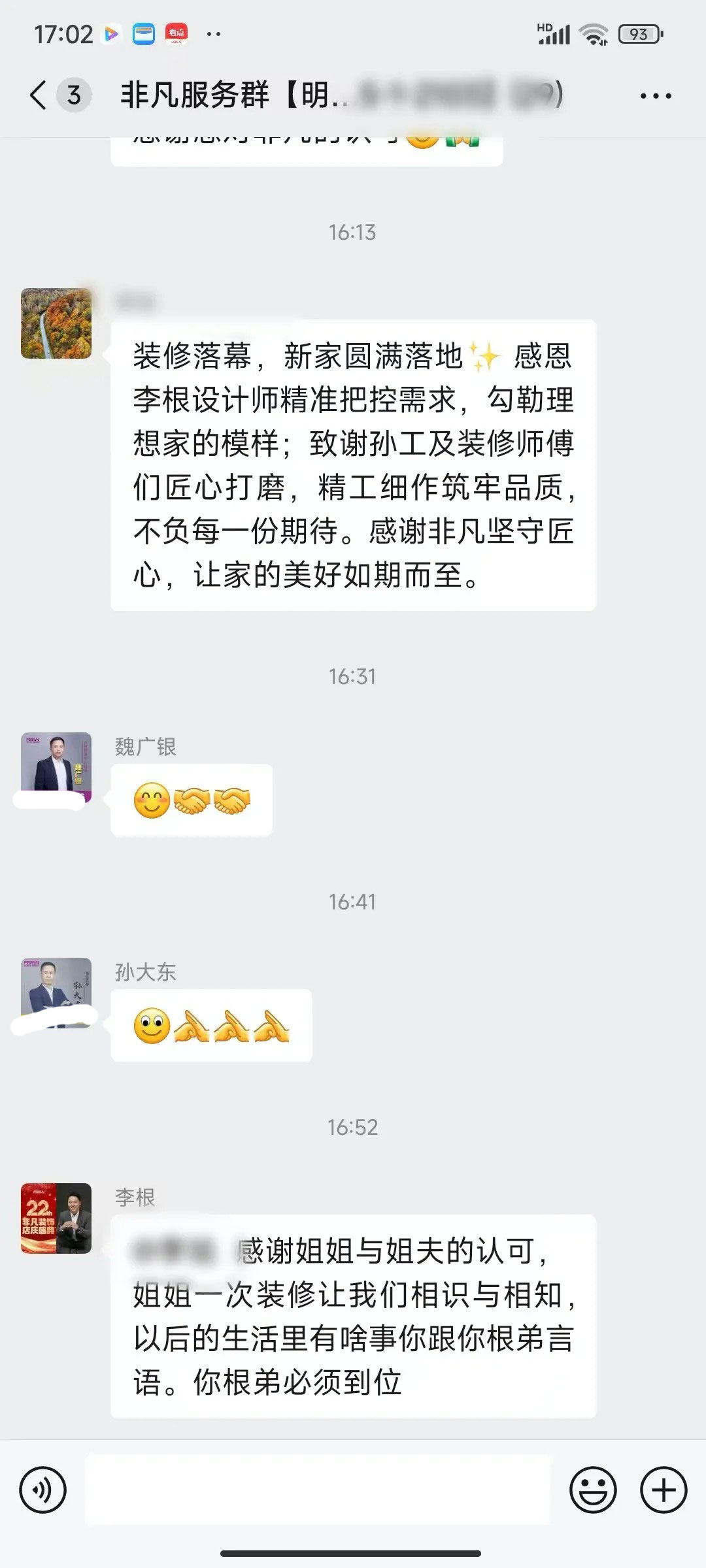
Task: View 李根's profile avatar
Action: (x=56, y=1218)
